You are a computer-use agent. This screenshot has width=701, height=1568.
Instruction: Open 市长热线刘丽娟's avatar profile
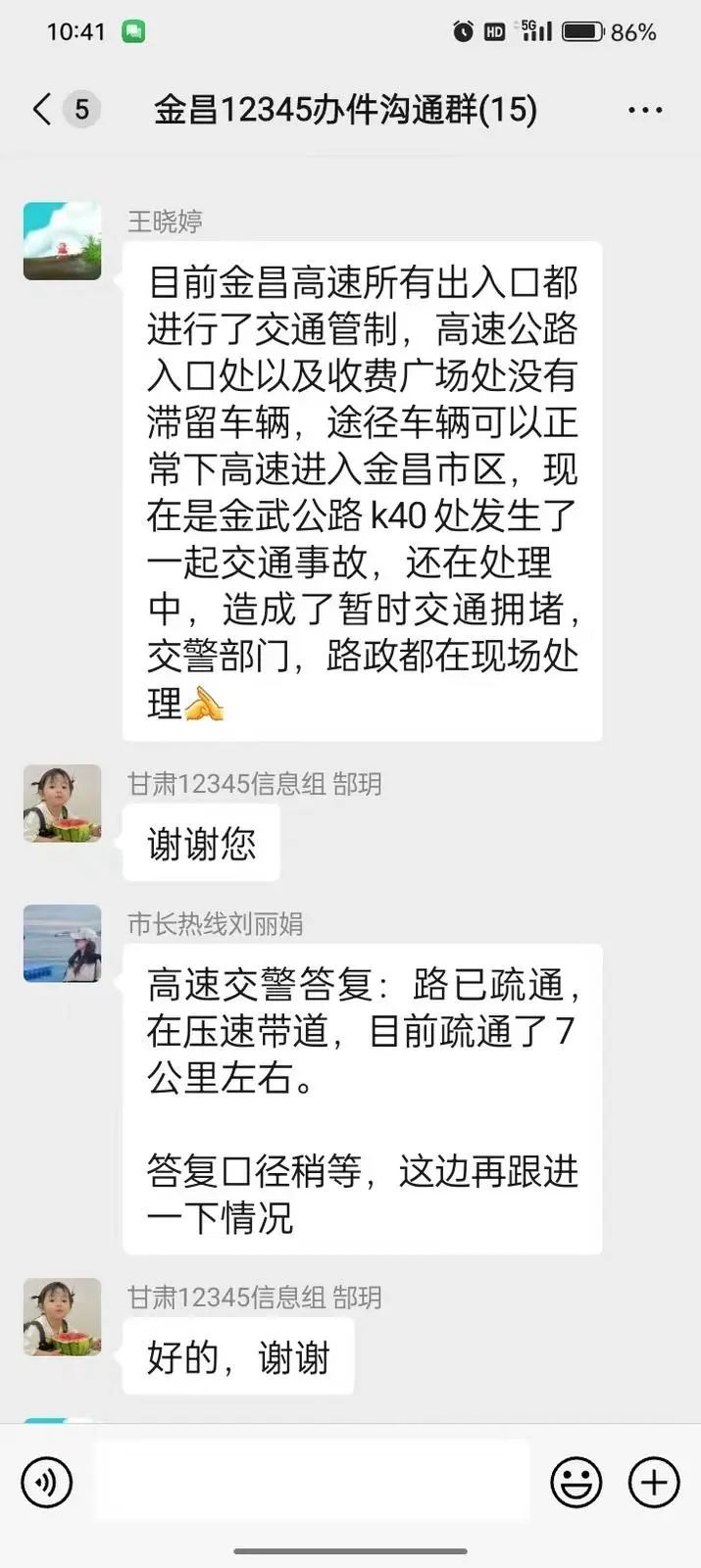coord(62,943)
